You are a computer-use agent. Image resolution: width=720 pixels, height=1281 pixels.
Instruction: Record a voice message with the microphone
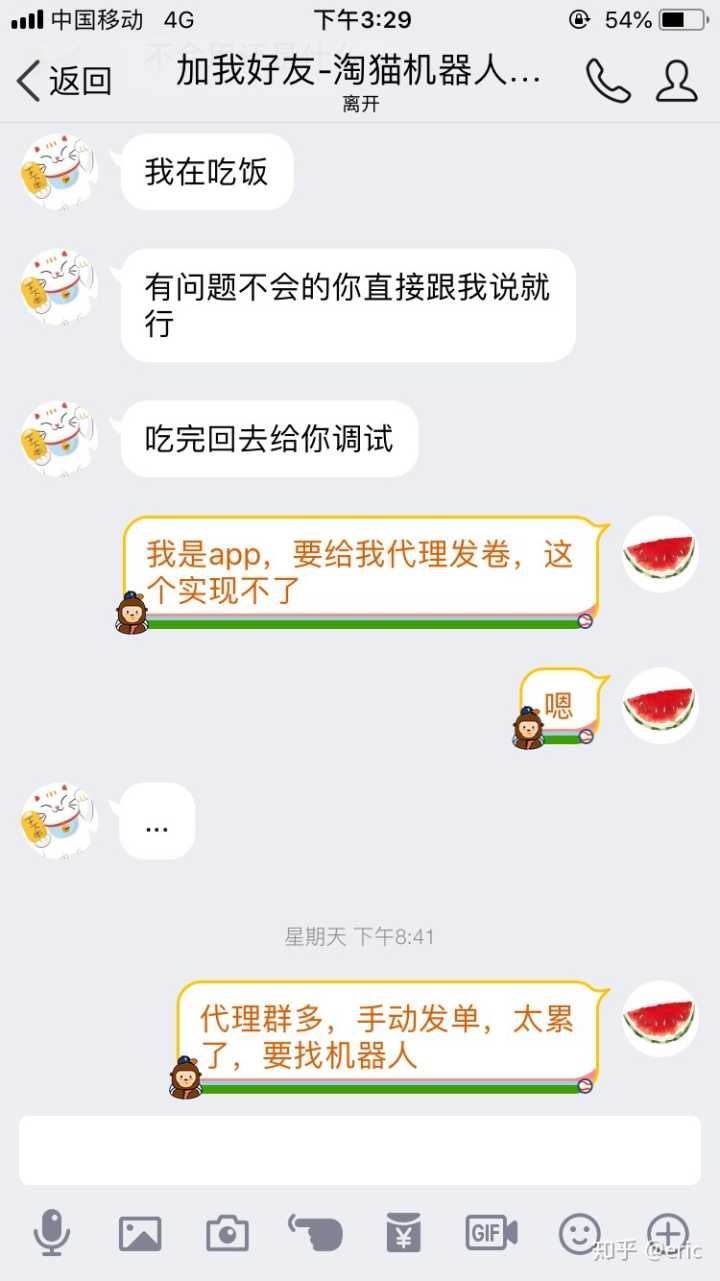(x=52, y=1232)
